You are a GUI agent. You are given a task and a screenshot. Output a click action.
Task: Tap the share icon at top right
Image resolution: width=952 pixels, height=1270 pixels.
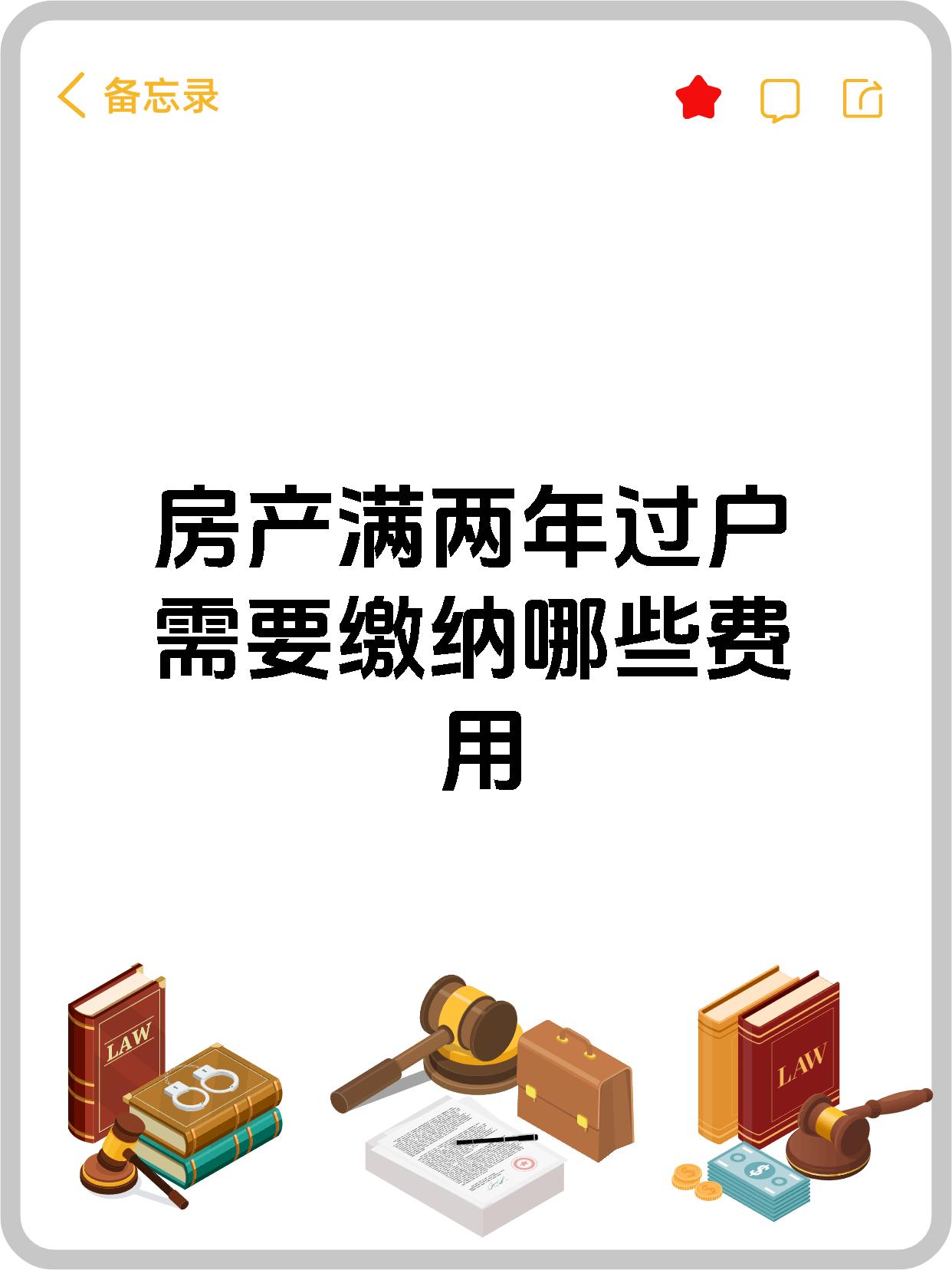862,97
